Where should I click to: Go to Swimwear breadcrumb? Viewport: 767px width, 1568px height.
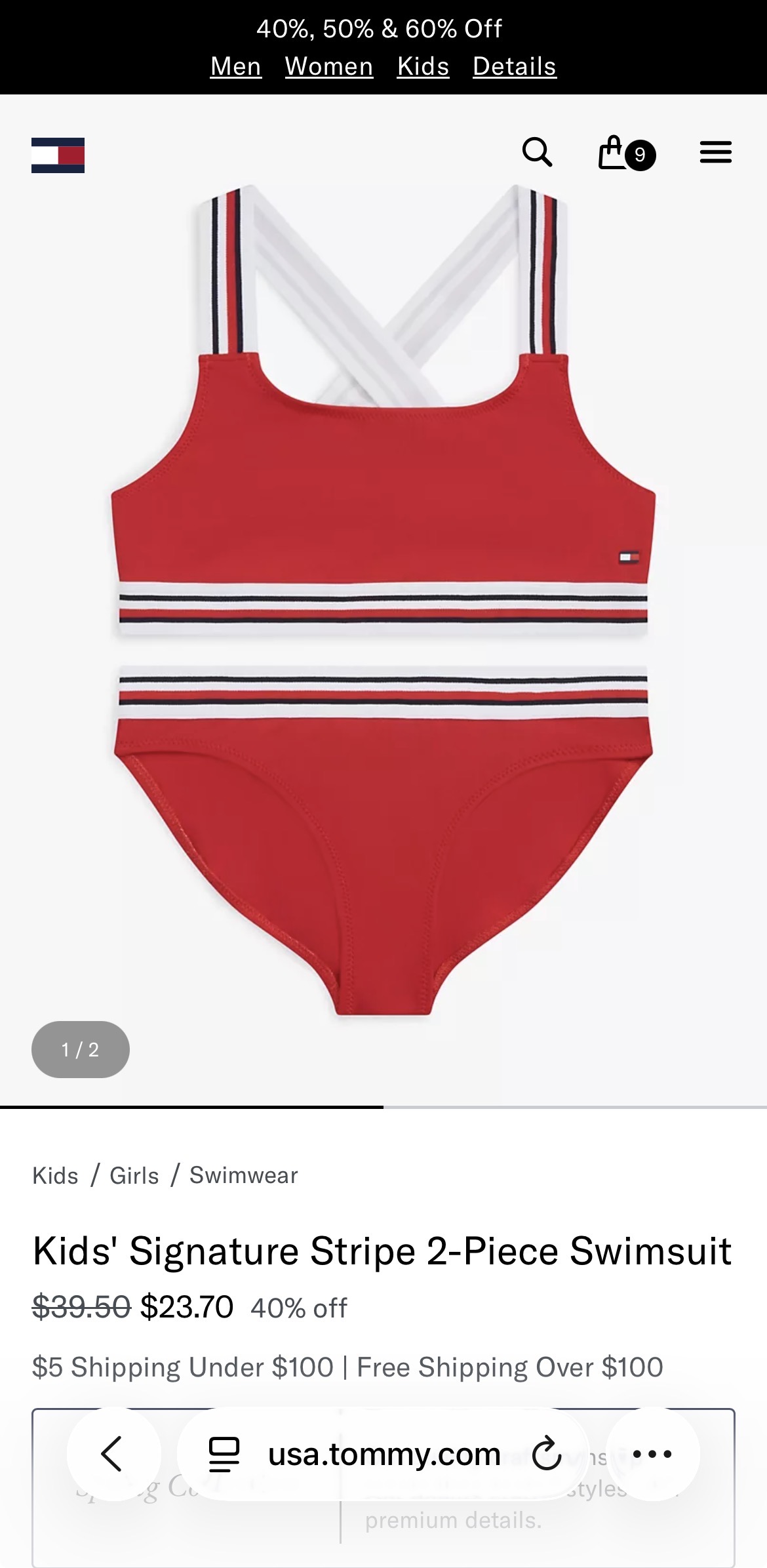point(243,1176)
